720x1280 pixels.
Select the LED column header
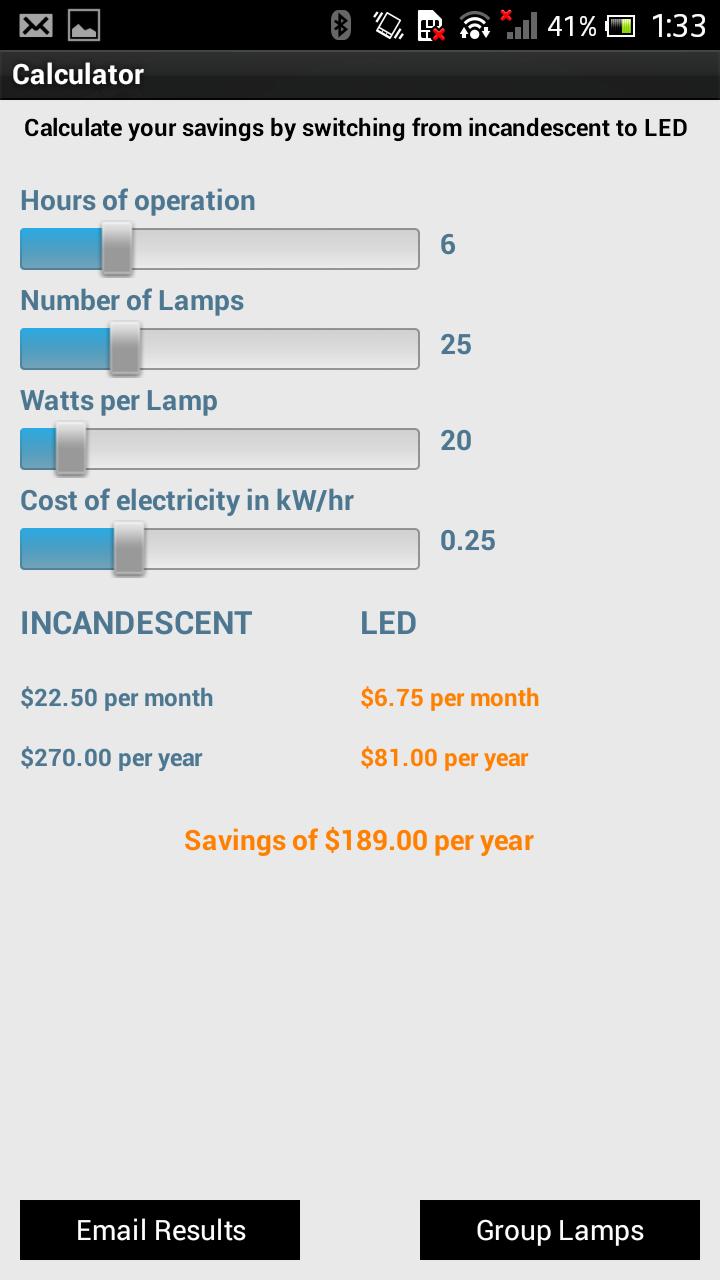point(388,622)
